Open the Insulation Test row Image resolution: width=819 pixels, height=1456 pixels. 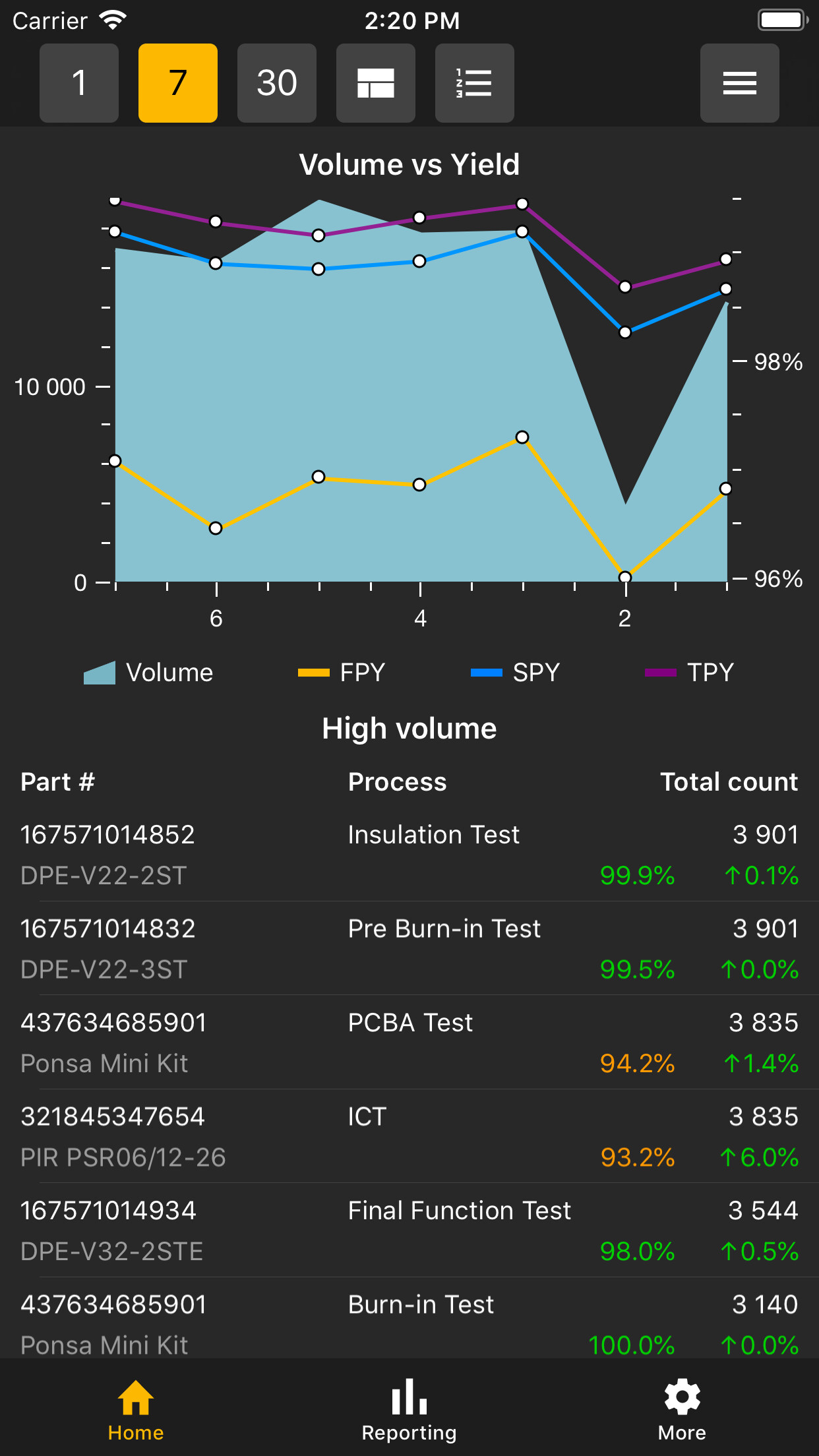coord(409,854)
